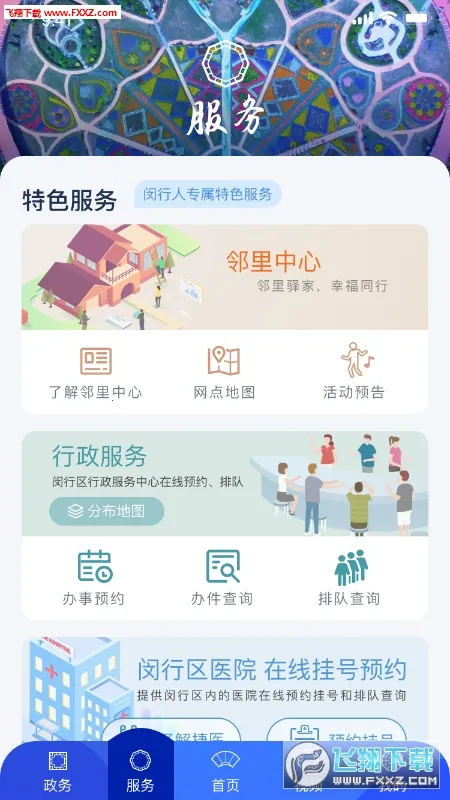
Task: Open the 网点地图 outlets map
Action: click(224, 373)
